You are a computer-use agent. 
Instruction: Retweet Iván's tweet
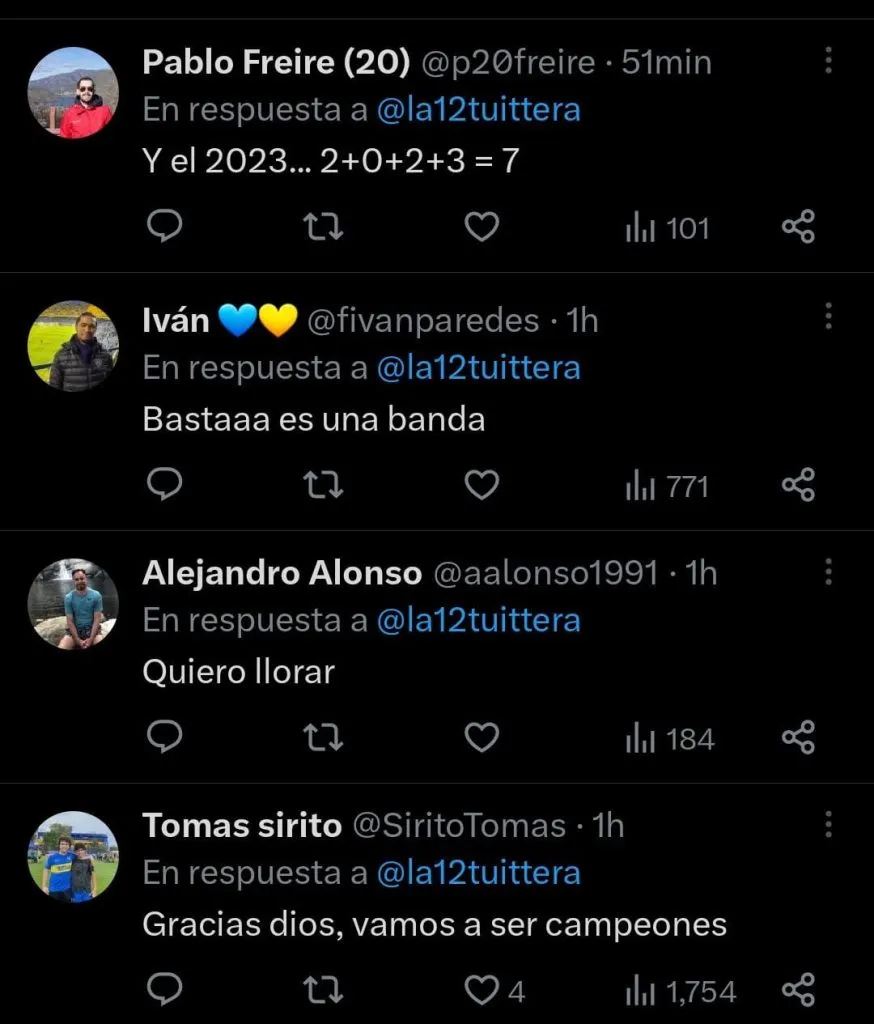(323, 486)
